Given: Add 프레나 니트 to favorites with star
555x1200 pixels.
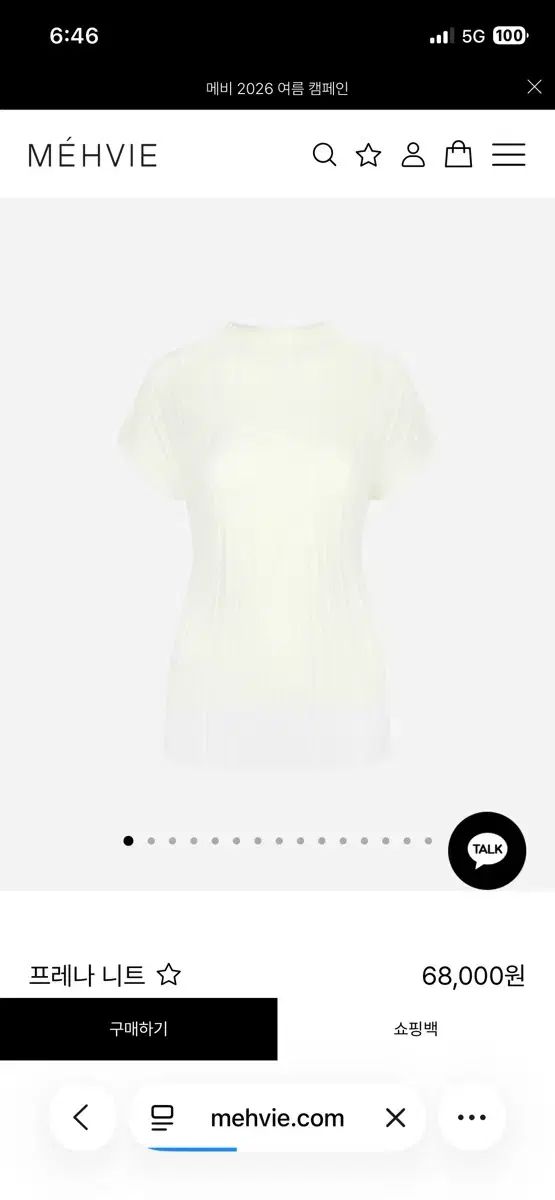Looking at the screenshot, I should coord(169,975).
